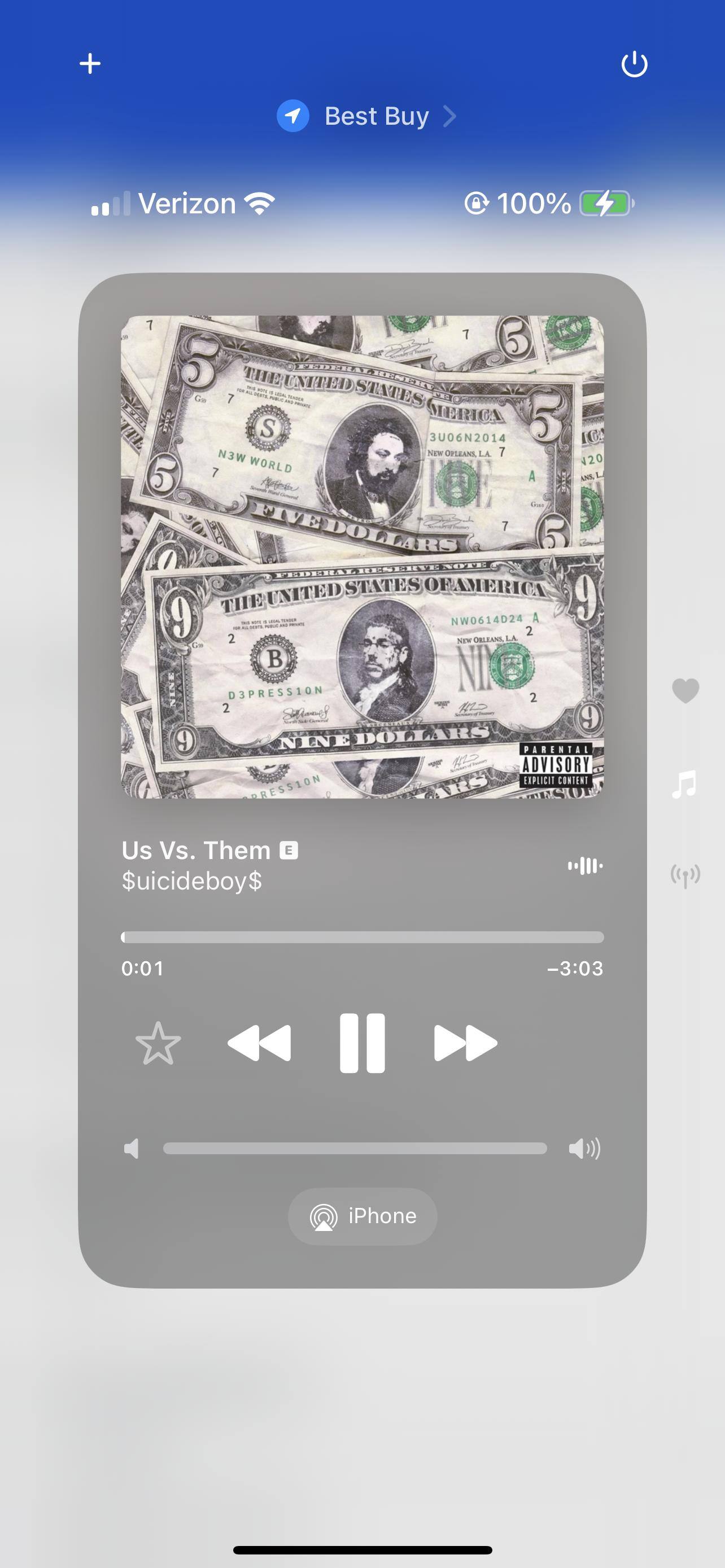Switch to the heart favorites page
Screen dimensions: 725x1568
(x=685, y=690)
